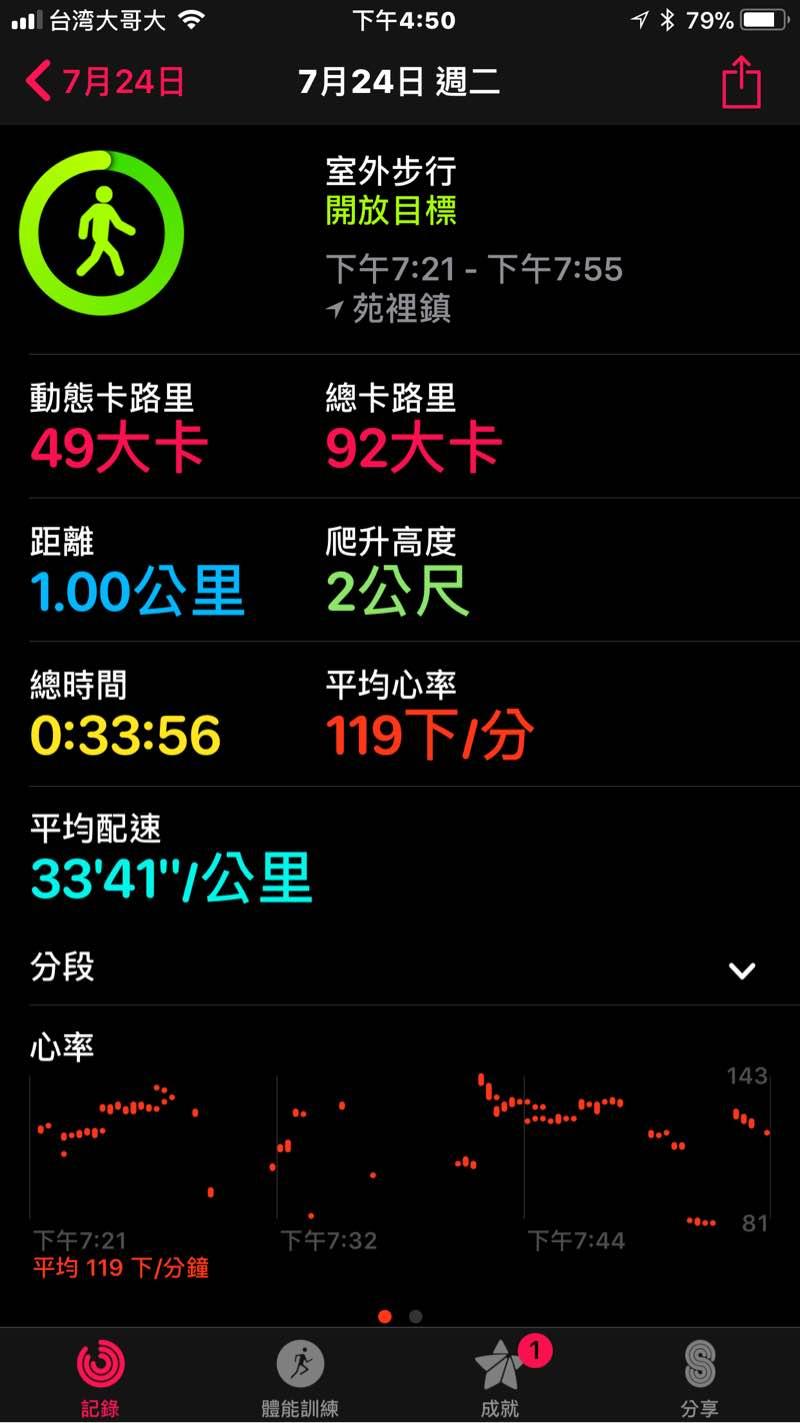This screenshot has width=800, height=1423.
Task: Tap the page indicator dots
Action: click(x=400, y=1316)
